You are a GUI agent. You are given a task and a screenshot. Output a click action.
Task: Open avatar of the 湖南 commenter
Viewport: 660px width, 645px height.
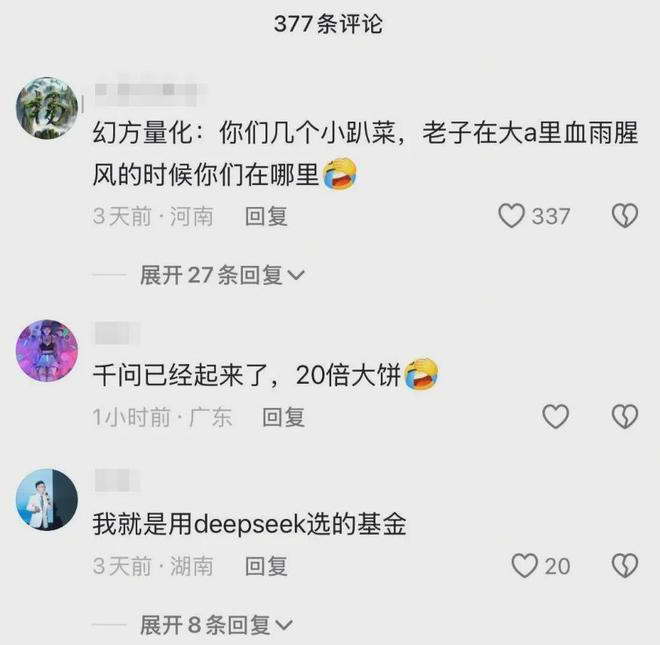47,499
